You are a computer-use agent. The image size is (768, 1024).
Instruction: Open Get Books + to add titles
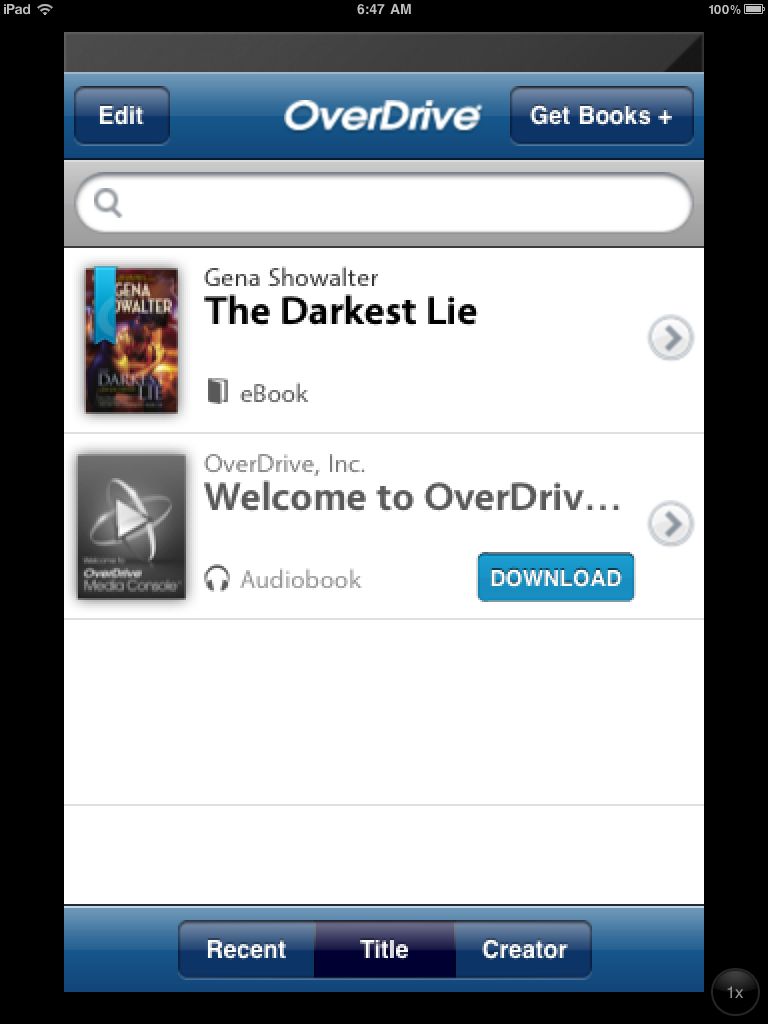tap(601, 116)
